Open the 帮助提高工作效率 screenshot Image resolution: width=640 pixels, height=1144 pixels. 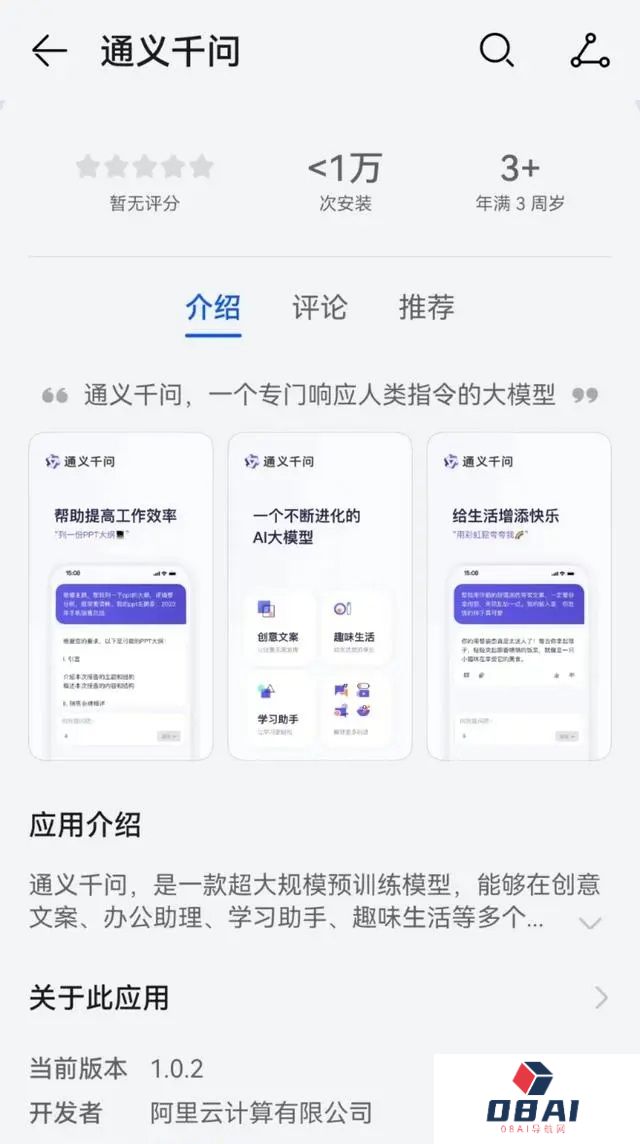121,596
